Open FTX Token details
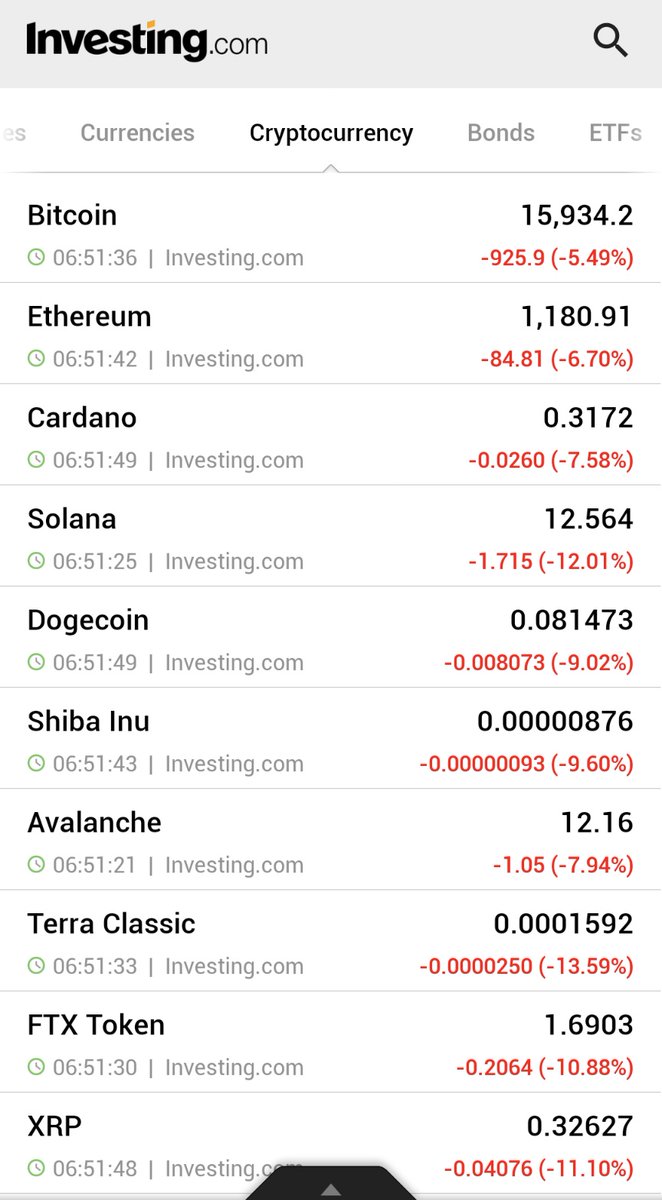662x1200 pixels. pos(331,1041)
